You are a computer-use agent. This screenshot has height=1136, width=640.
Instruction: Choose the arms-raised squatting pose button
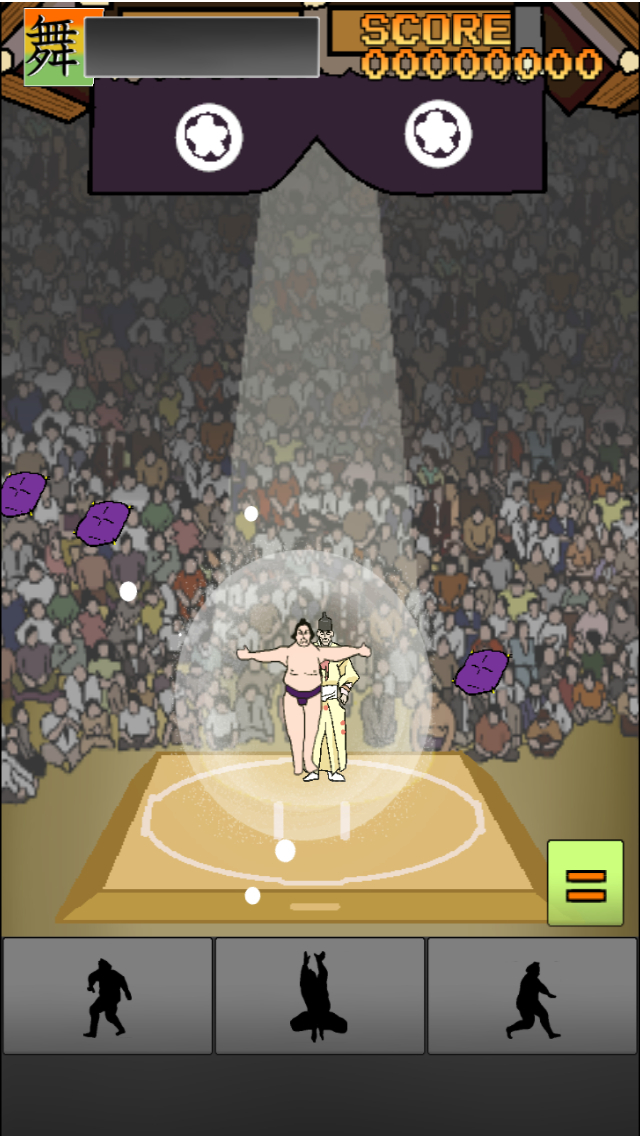pos(320,996)
